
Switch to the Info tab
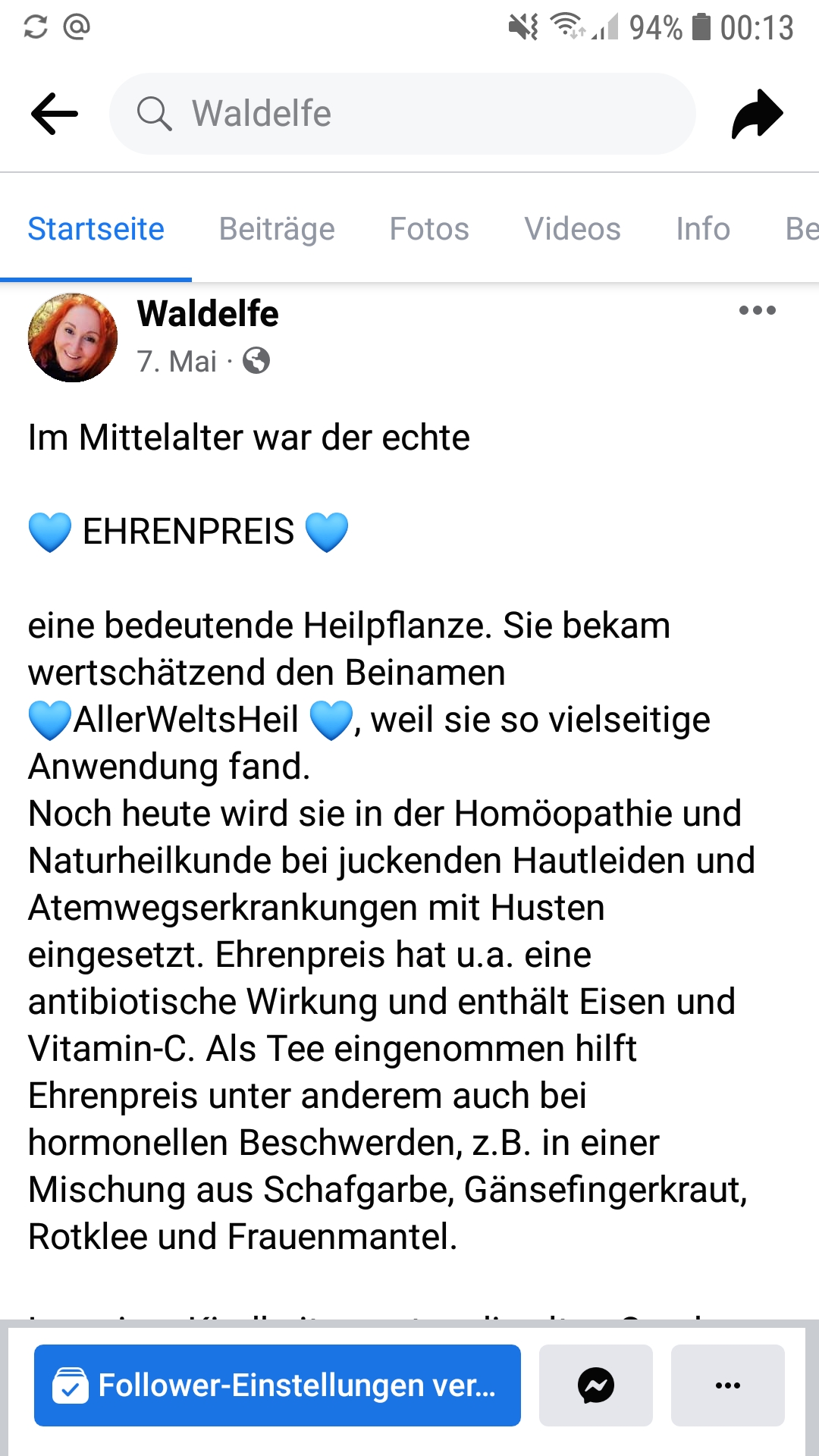(703, 229)
